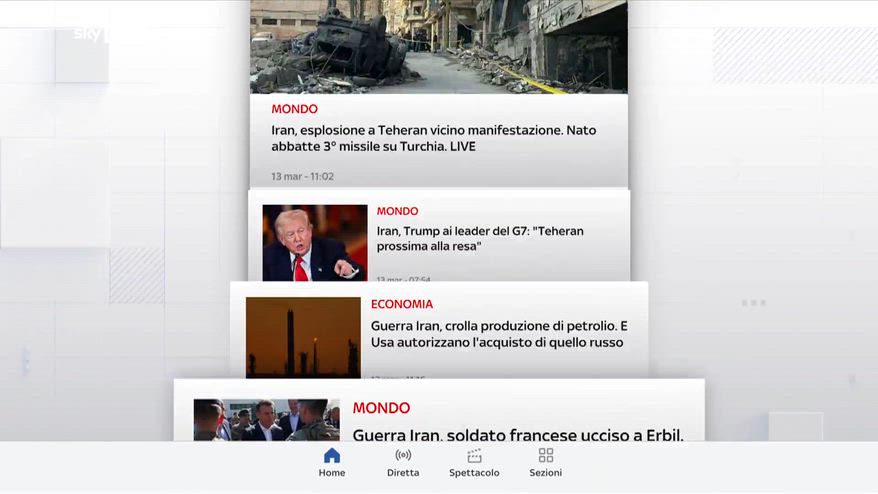Go to the Home tab

click(x=332, y=463)
